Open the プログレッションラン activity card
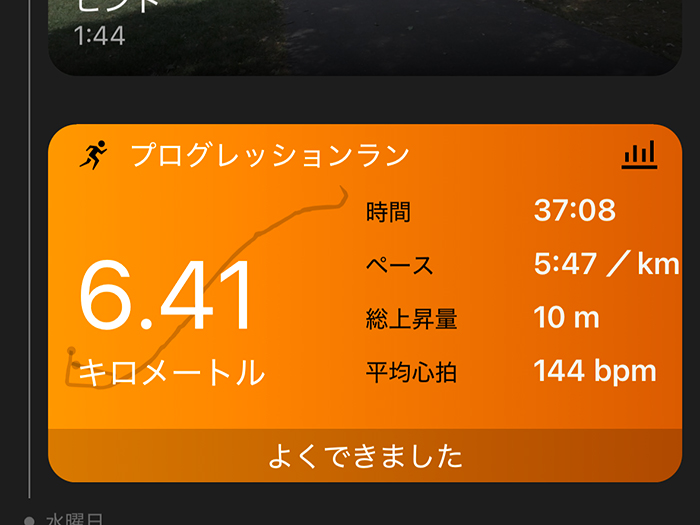Viewport: 700px width, 525px height. (270, 155)
